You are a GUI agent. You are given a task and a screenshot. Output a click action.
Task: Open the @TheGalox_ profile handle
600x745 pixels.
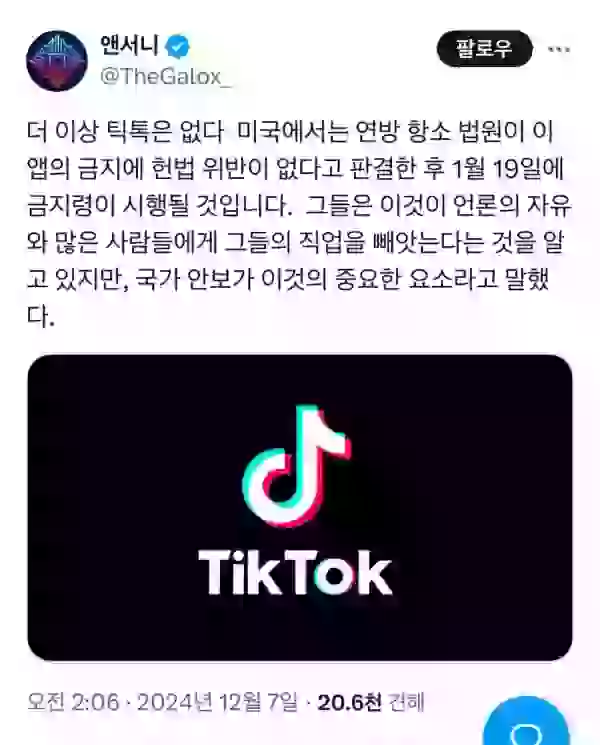165,77
